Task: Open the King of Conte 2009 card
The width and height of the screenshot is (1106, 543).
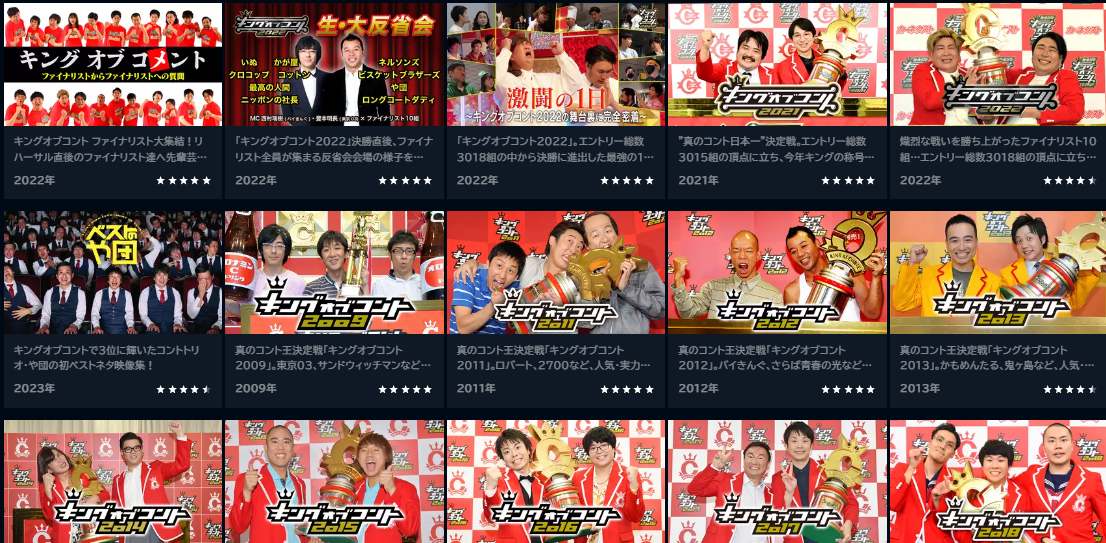Action: point(334,272)
